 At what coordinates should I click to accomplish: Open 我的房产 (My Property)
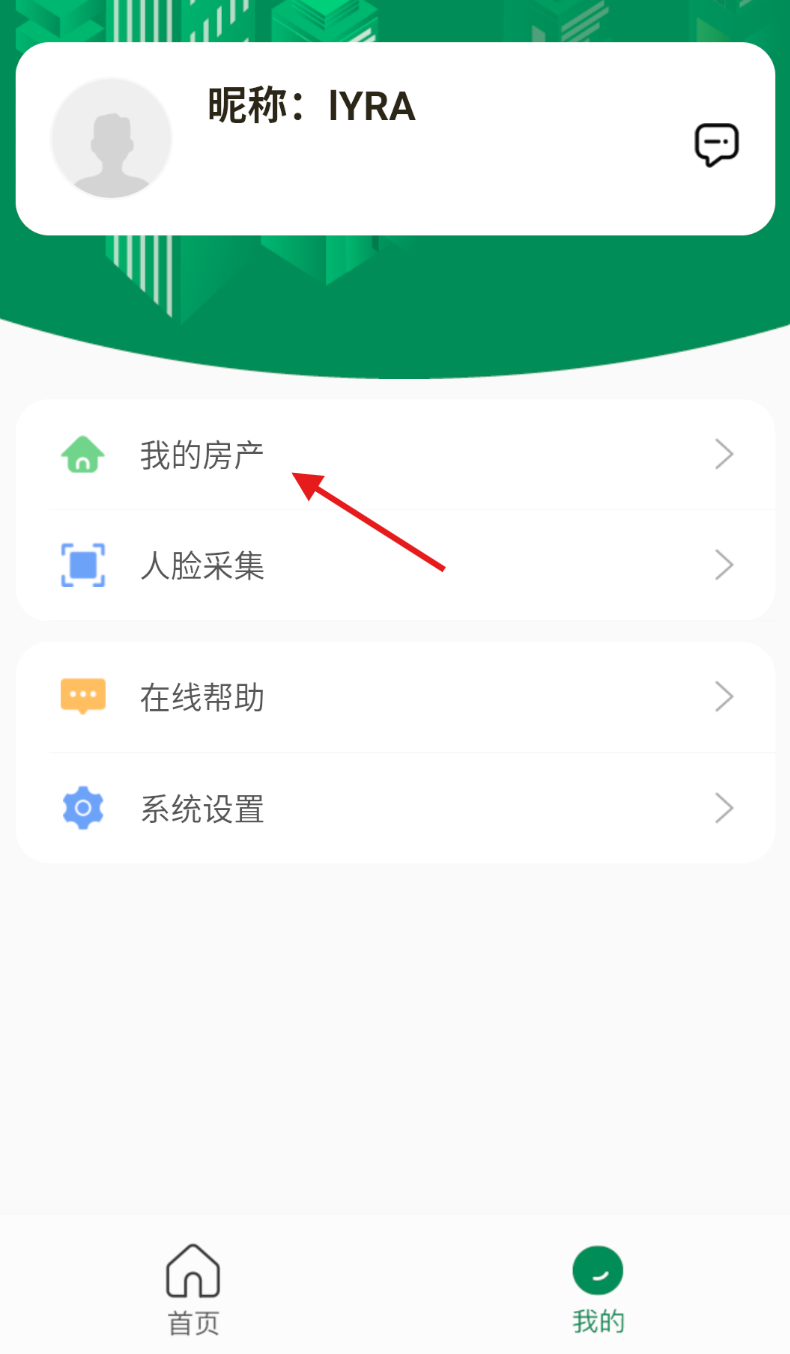[x=395, y=455]
